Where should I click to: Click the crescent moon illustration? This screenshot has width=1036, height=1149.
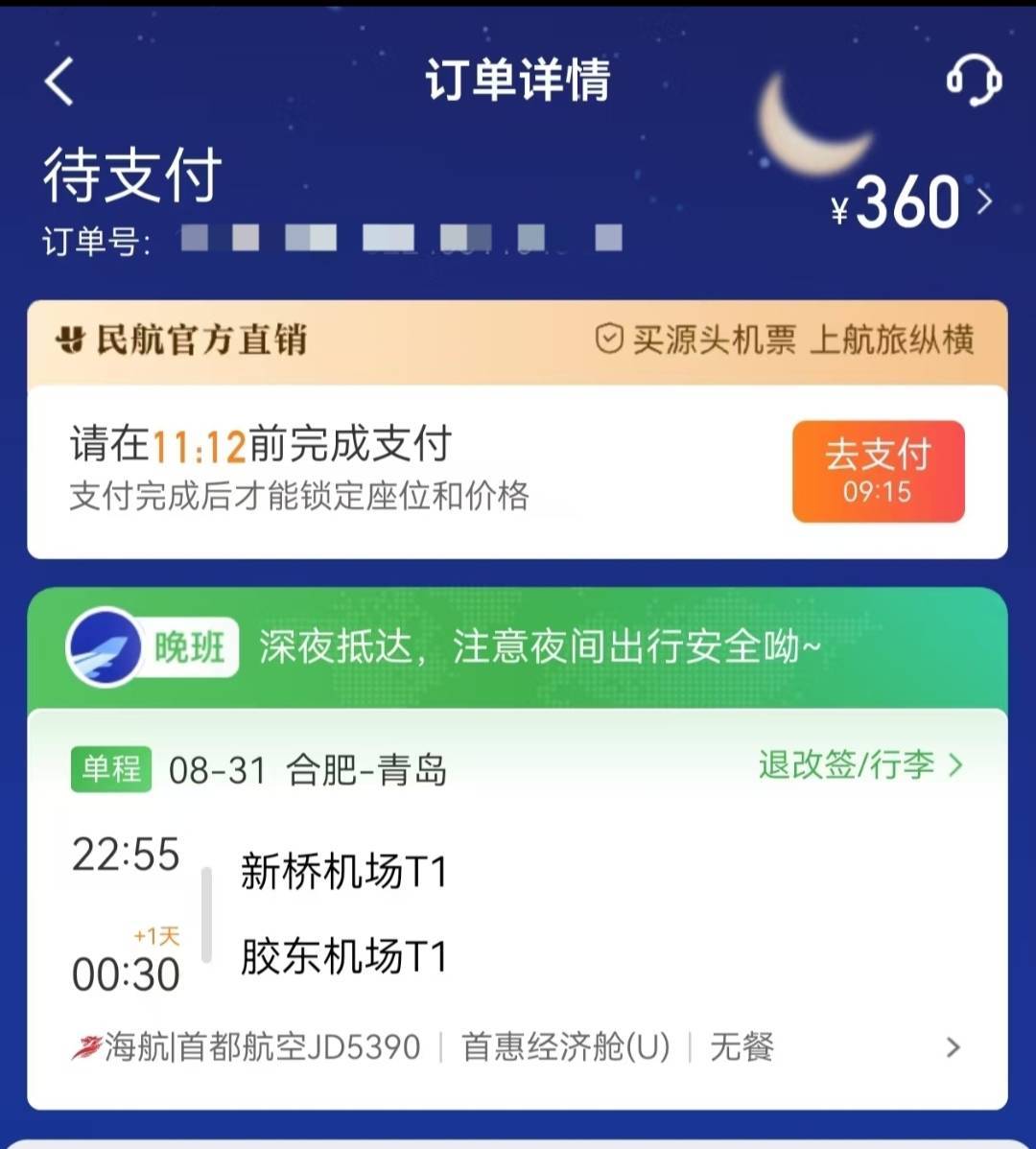815,125
